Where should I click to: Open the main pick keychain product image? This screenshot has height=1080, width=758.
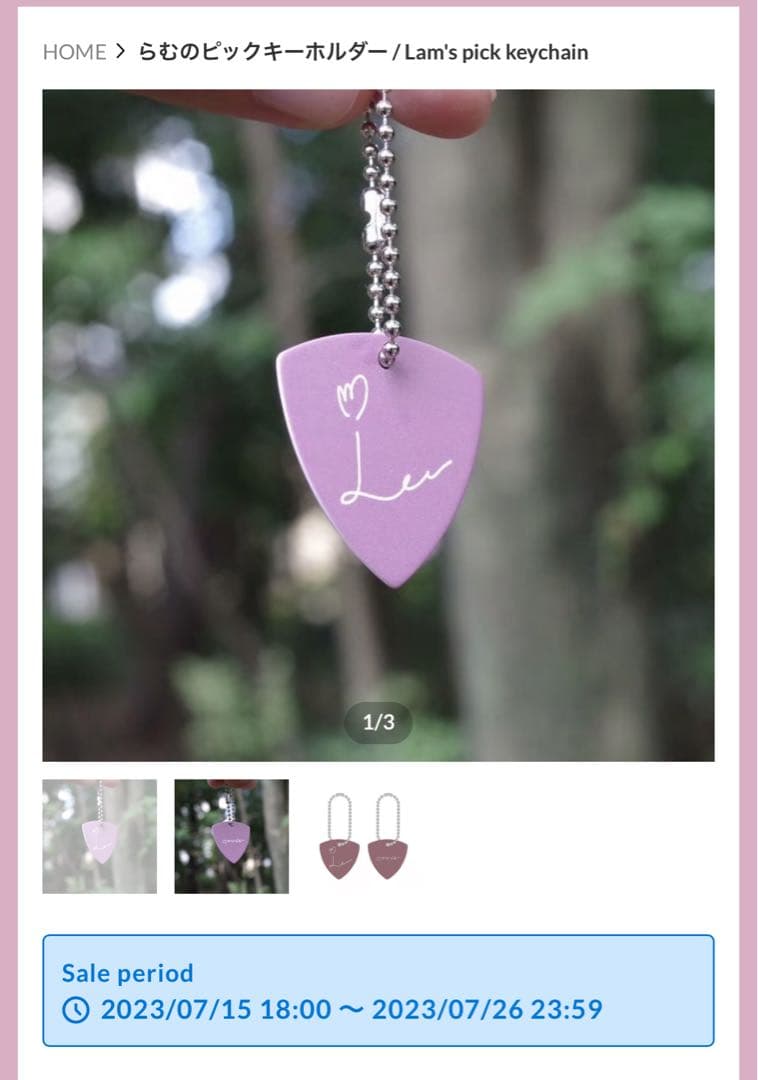point(378,425)
